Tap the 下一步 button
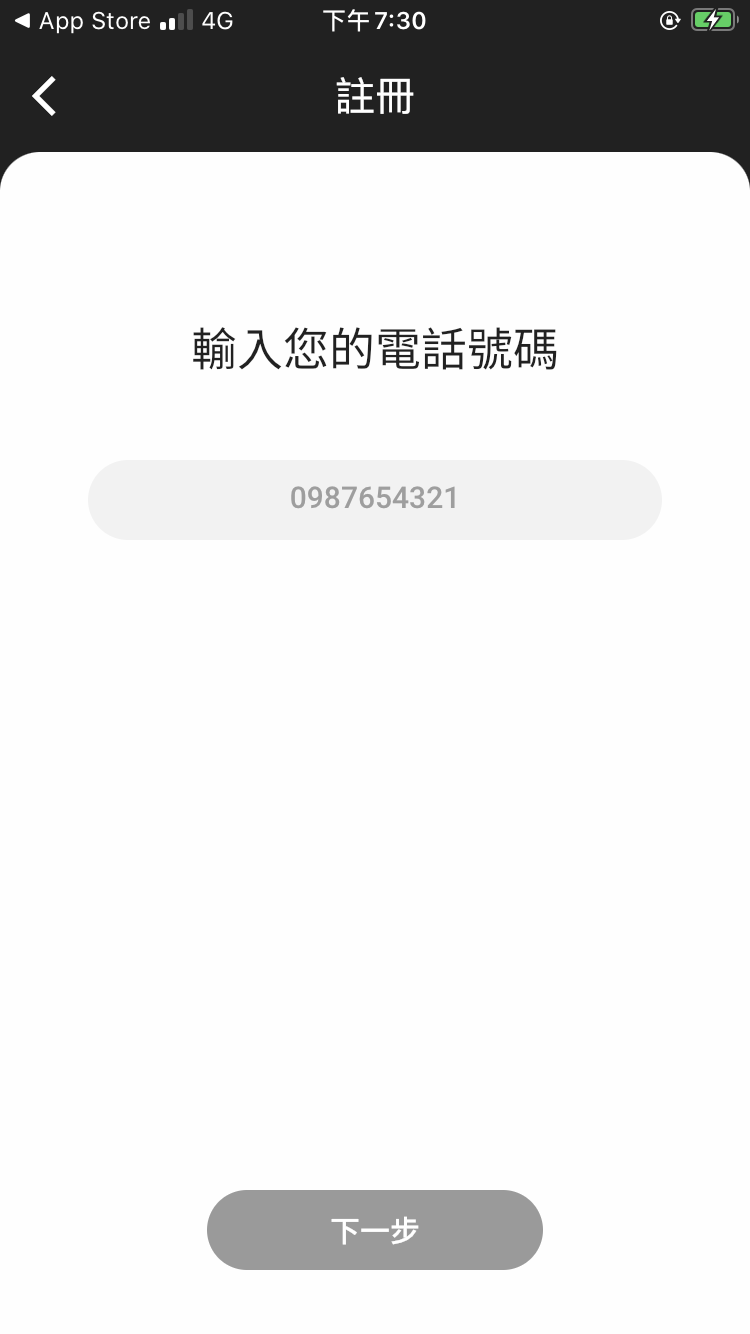The width and height of the screenshot is (750, 1334). [x=375, y=1230]
